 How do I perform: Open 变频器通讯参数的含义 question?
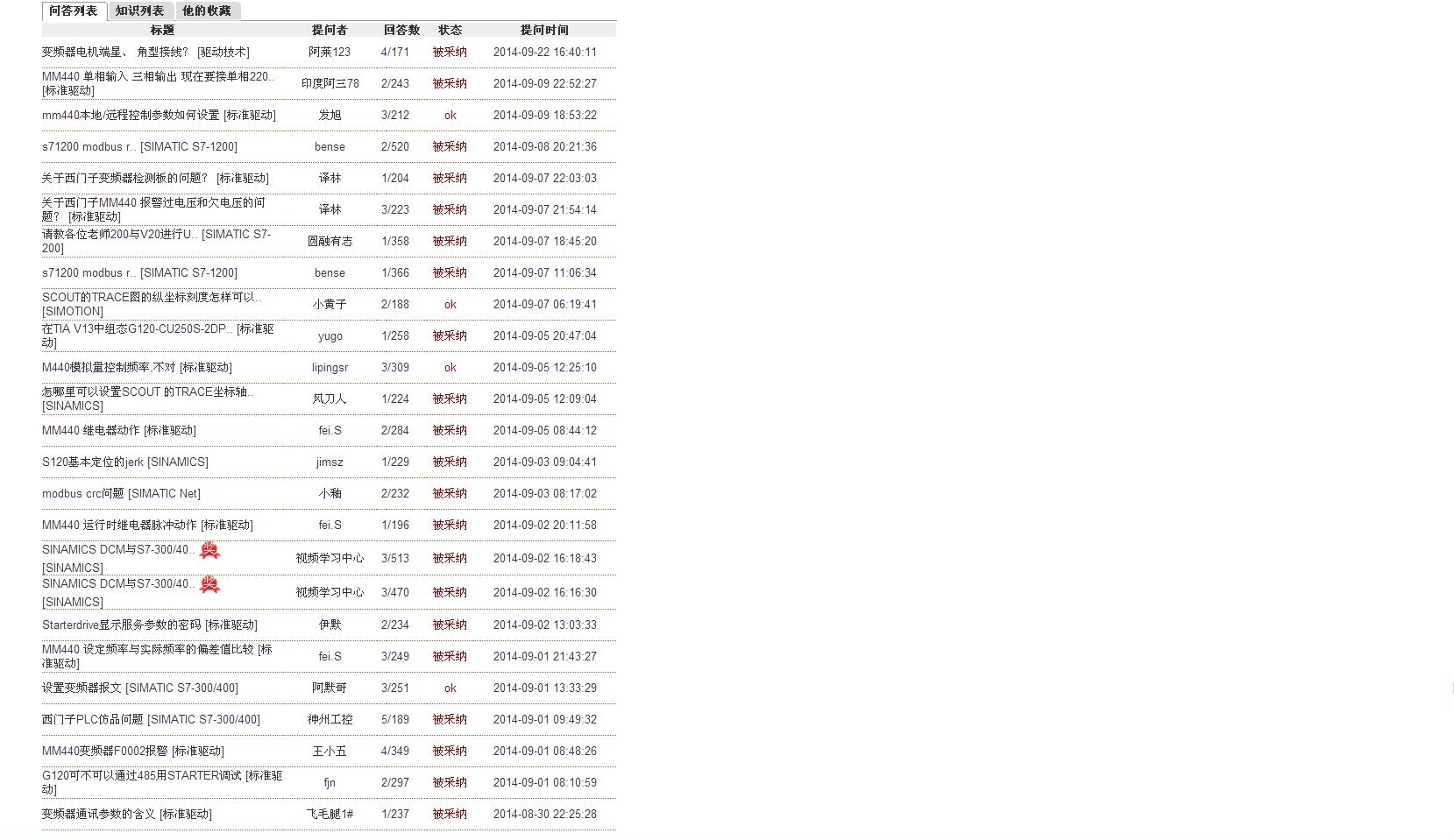(99, 815)
